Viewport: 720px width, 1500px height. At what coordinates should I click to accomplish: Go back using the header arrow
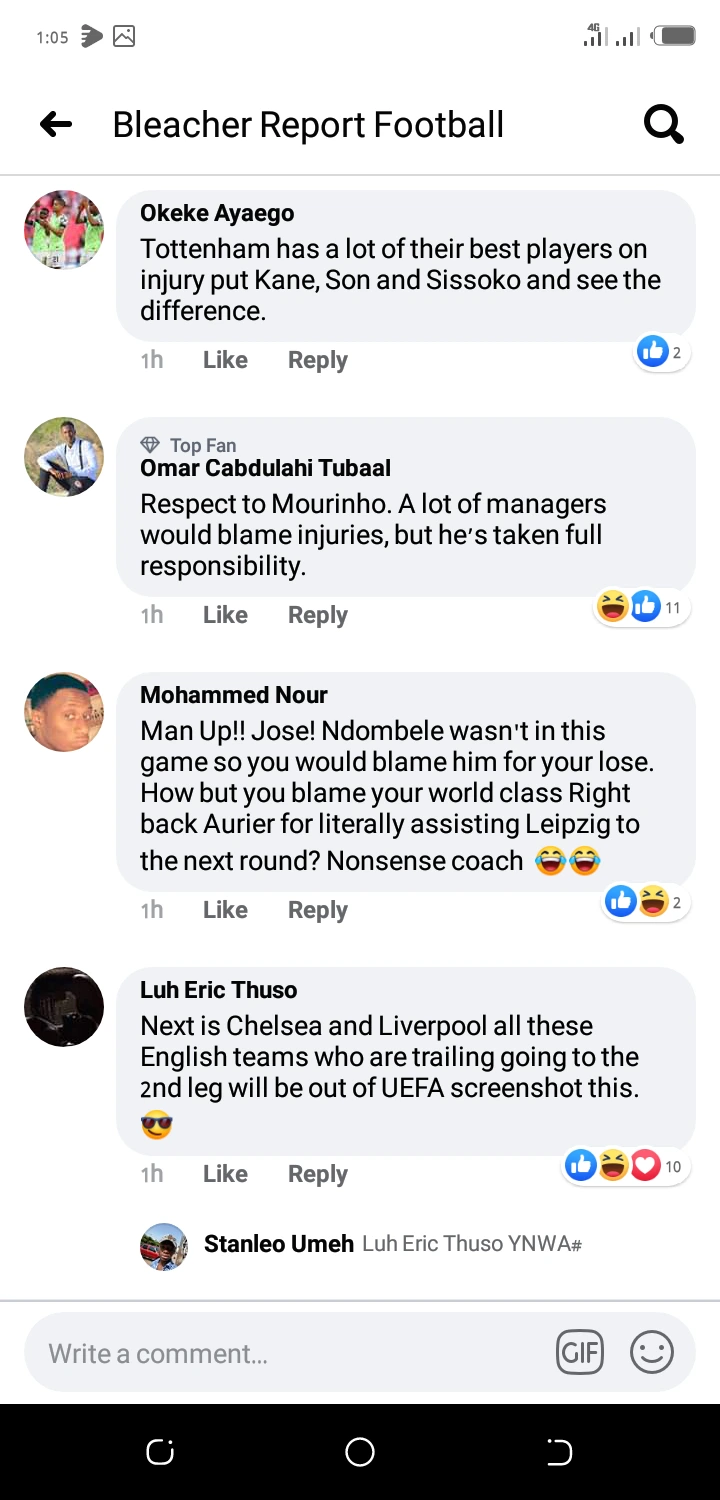click(x=56, y=125)
